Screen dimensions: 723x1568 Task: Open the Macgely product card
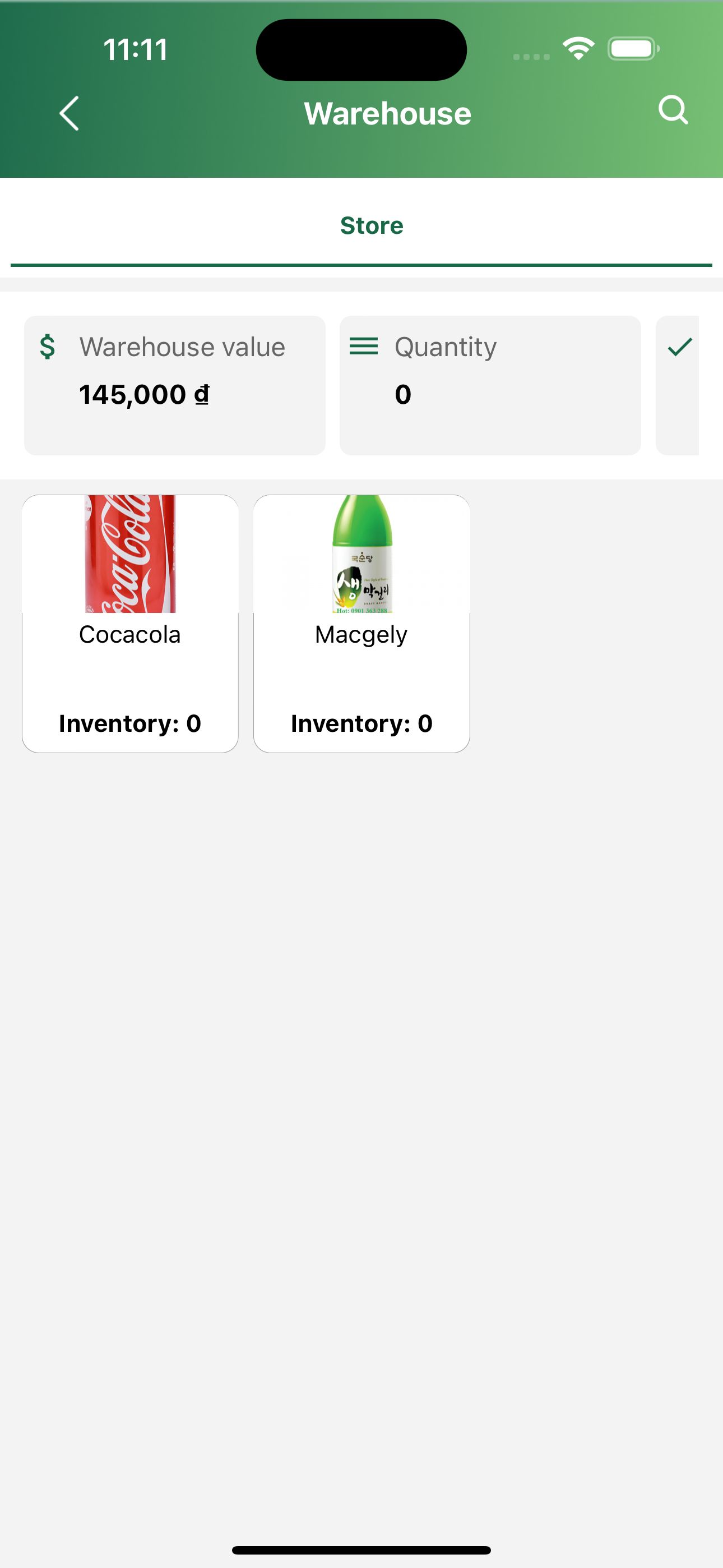(361, 623)
